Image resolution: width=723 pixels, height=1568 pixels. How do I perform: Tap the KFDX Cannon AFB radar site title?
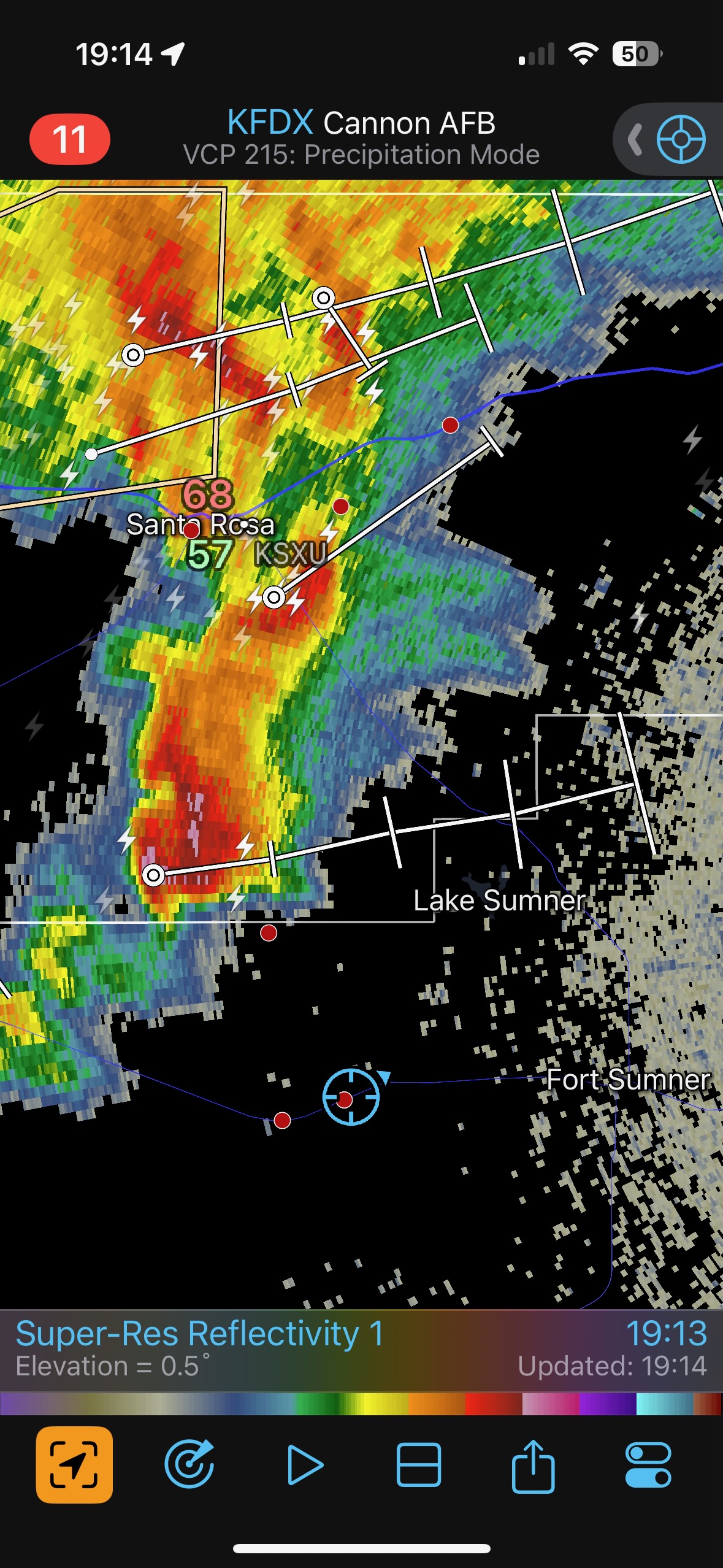[361, 123]
